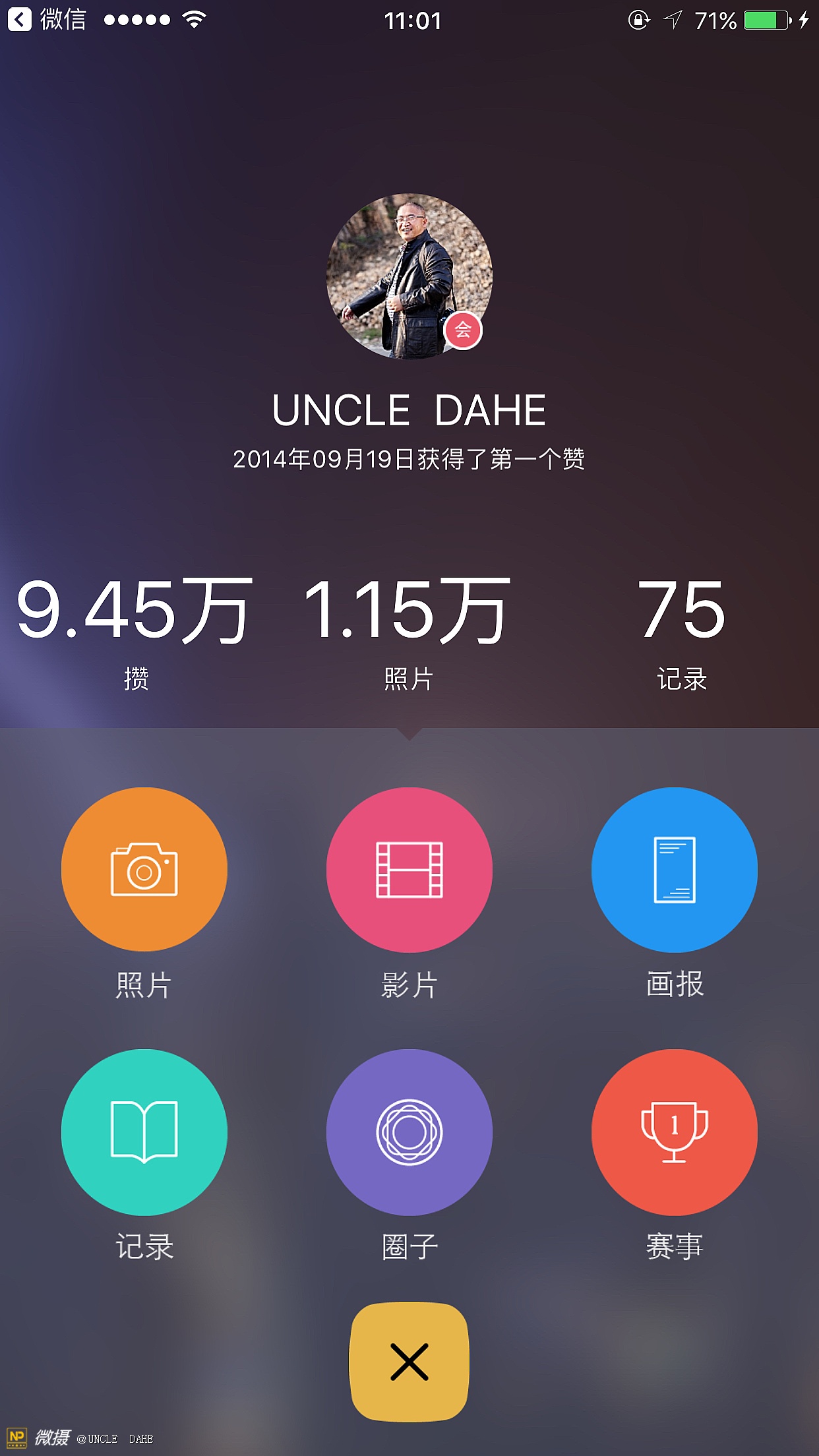819x1456 pixels.
Task: Close the menu with the yellow X
Action: (409, 1361)
